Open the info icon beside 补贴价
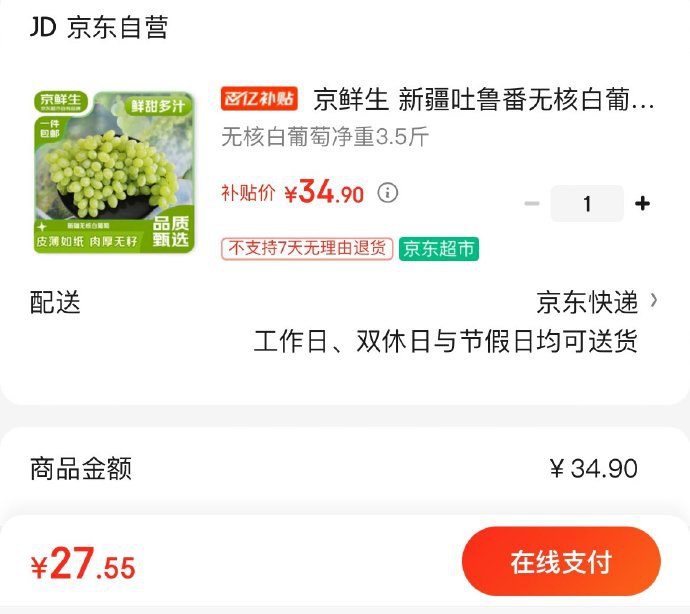This screenshot has height=614, width=690. tap(388, 193)
